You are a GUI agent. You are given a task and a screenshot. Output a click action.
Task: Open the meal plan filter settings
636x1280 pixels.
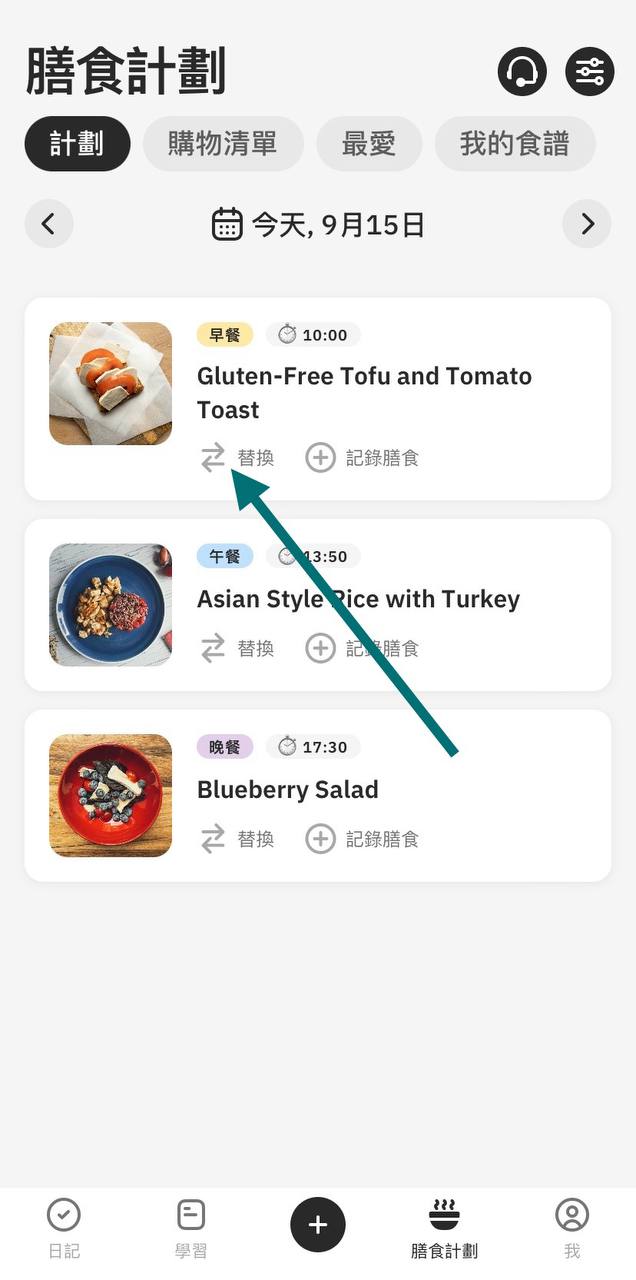(590, 72)
